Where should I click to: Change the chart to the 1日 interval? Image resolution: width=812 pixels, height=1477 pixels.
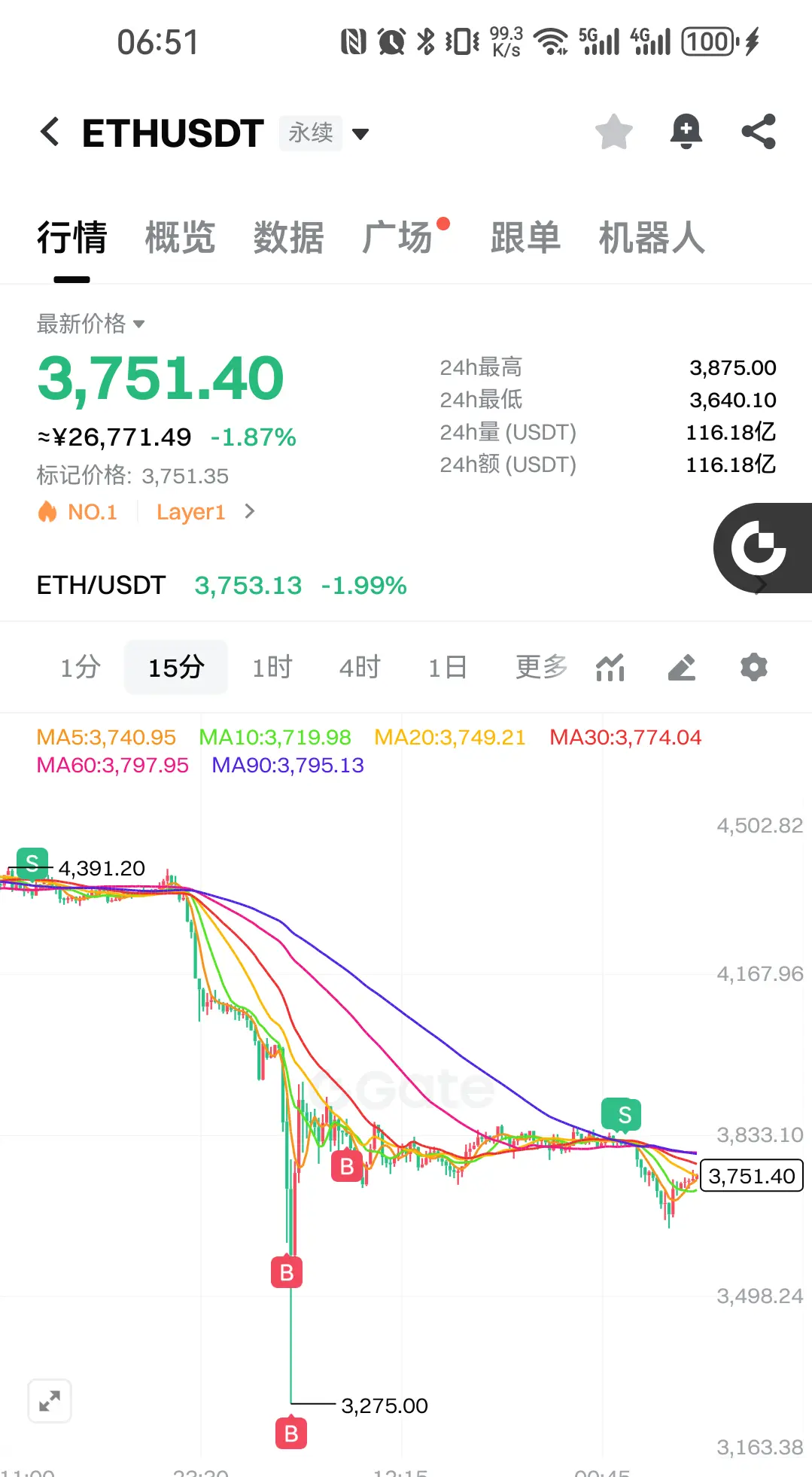pyautogui.click(x=447, y=667)
